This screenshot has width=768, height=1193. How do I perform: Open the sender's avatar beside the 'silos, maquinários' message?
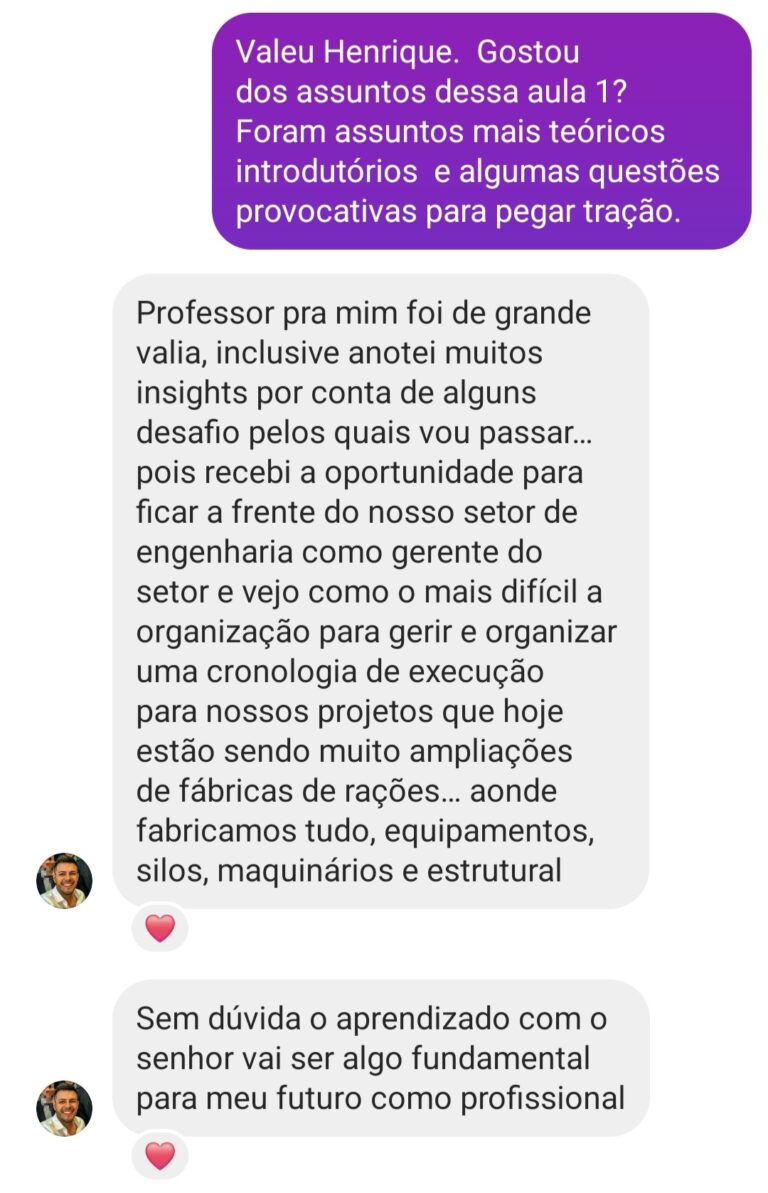(x=65, y=880)
